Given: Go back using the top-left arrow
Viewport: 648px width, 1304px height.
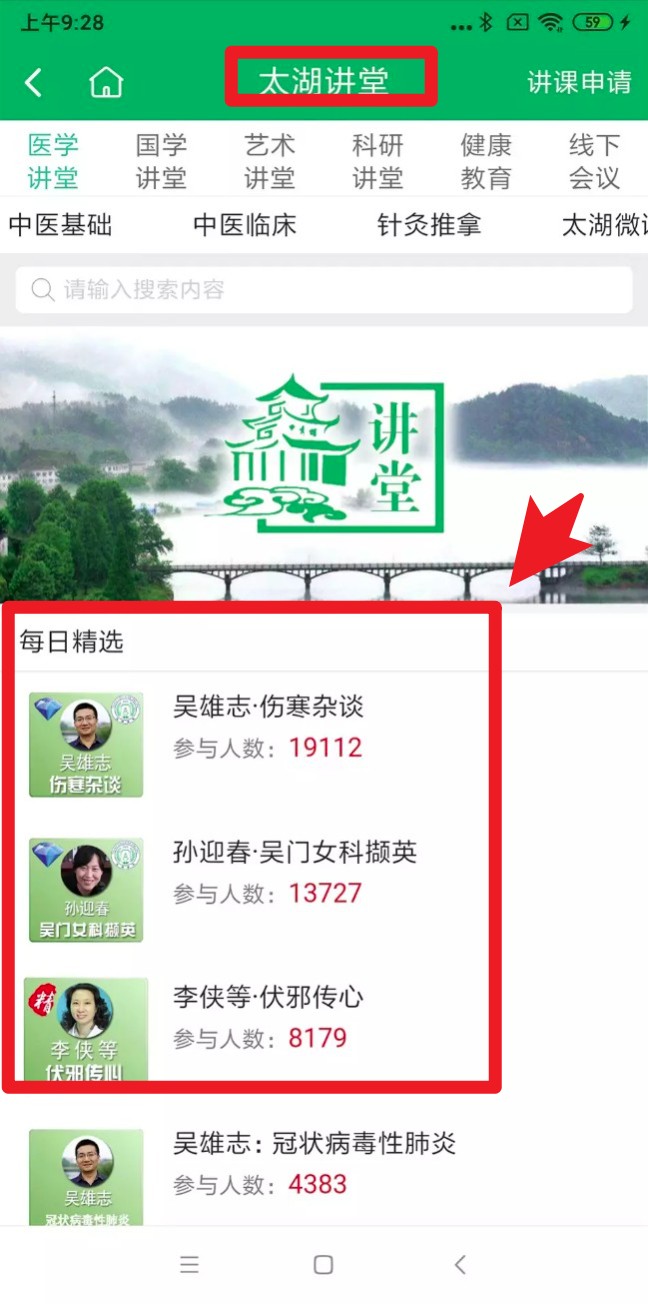Looking at the screenshot, I should pyautogui.click(x=33, y=82).
